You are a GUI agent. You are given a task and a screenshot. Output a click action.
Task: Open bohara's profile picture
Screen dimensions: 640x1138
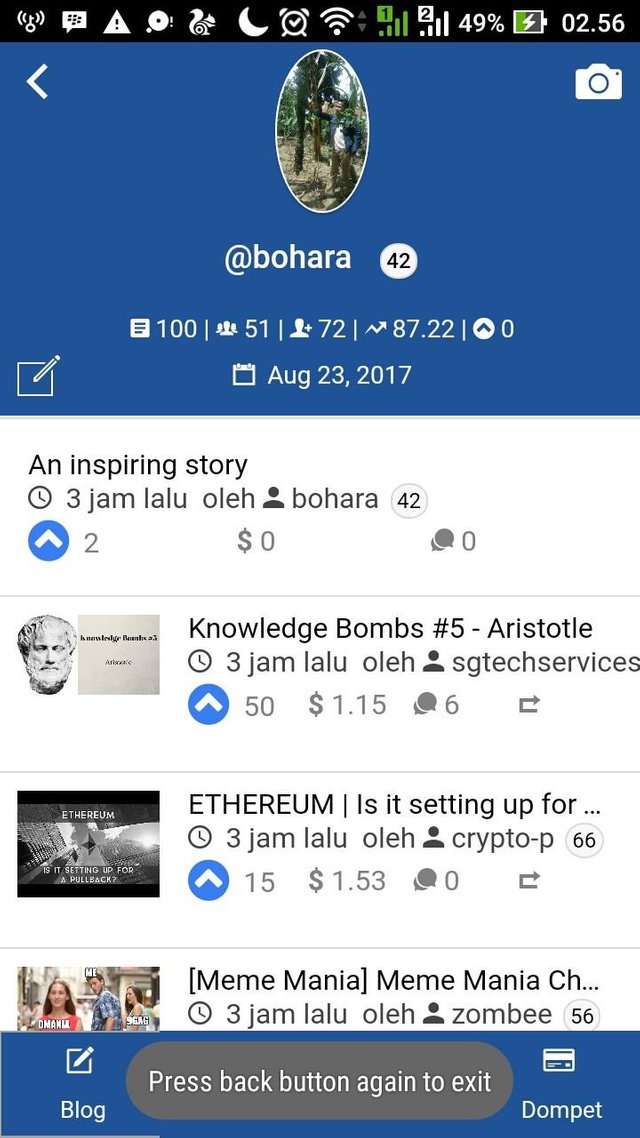point(321,131)
